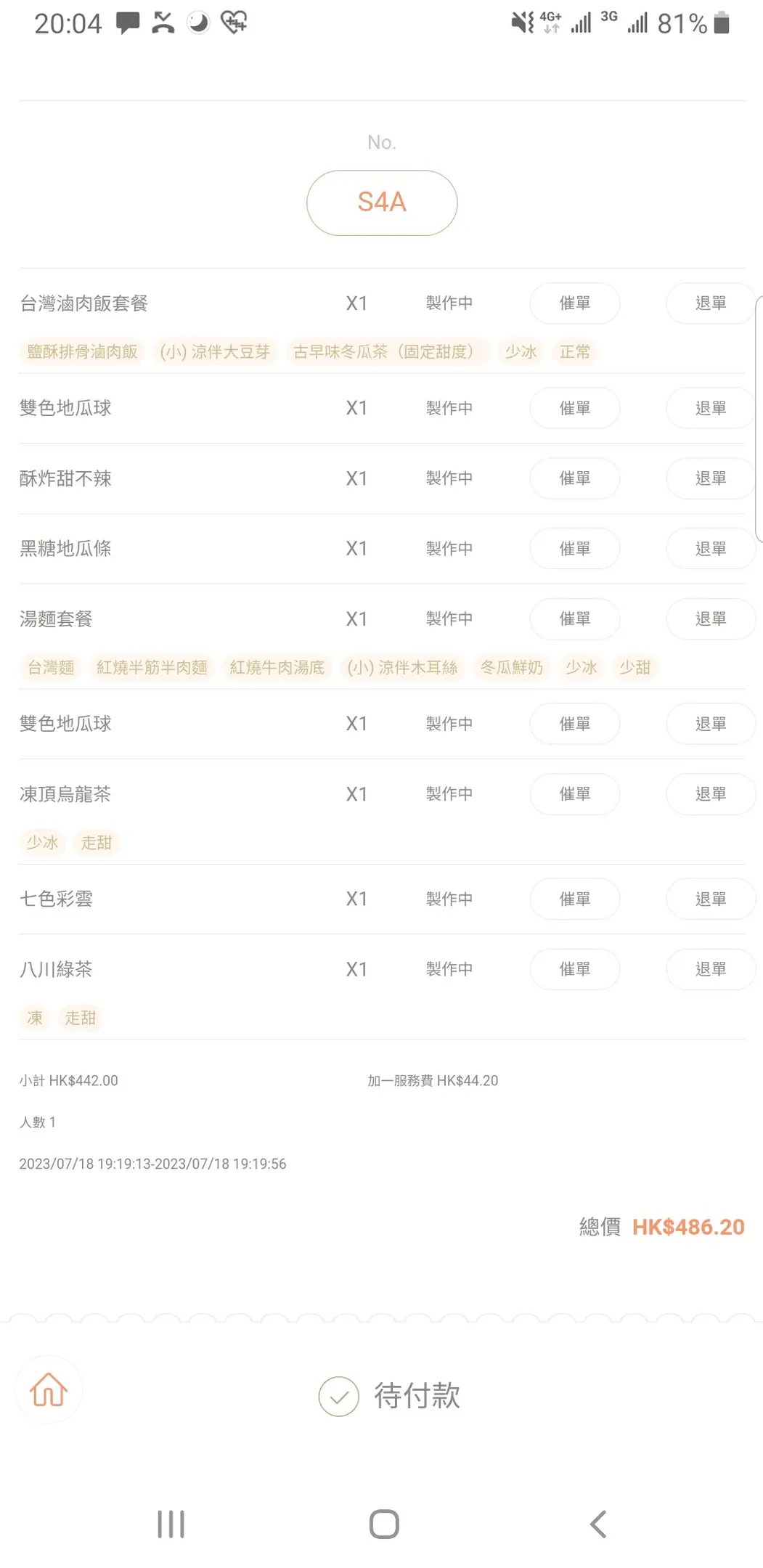Go back with the system back button
This screenshot has width=763, height=1568.
coord(597,1524)
